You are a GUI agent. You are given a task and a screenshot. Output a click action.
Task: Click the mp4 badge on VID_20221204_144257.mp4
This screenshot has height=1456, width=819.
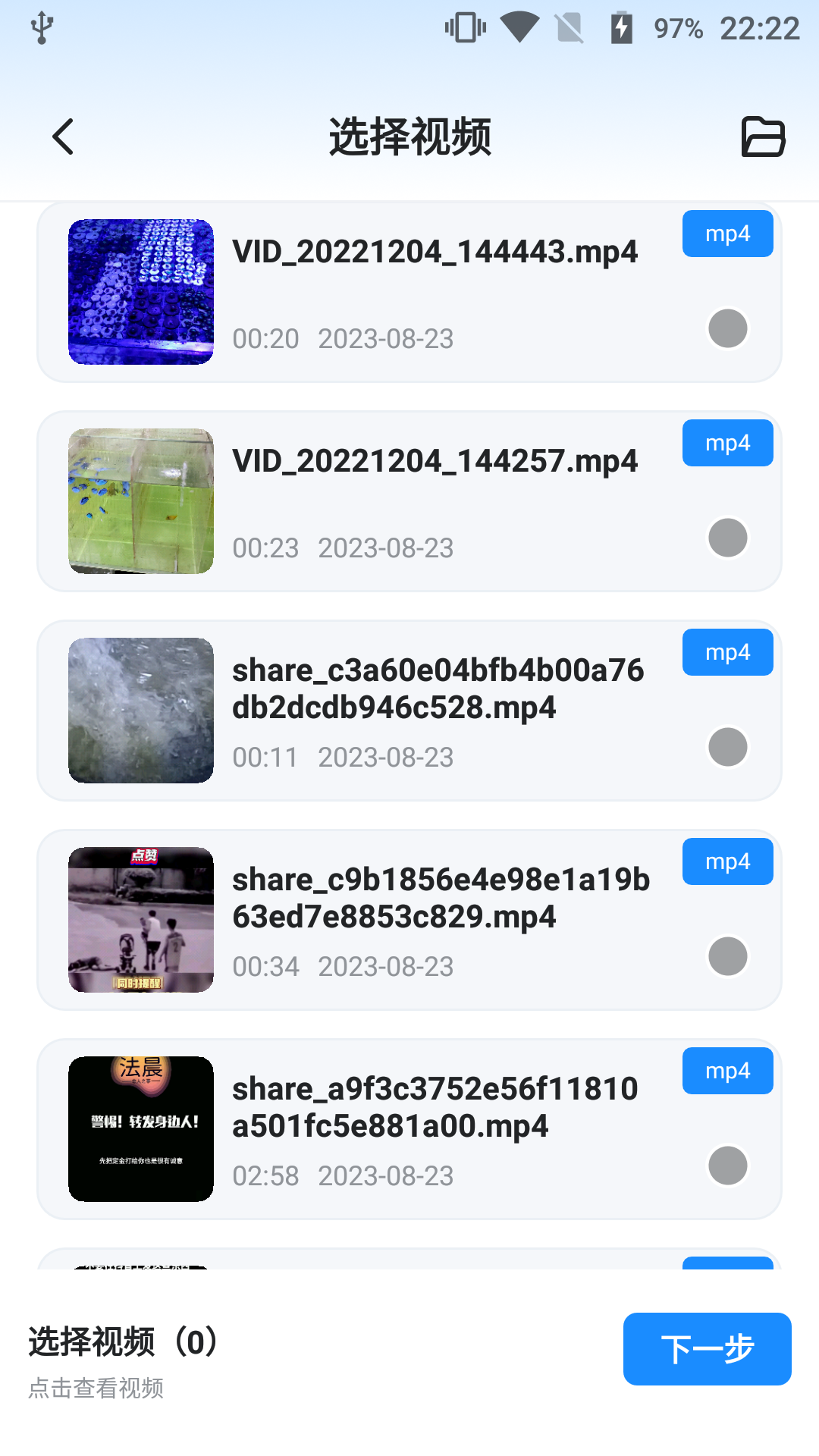pos(726,443)
